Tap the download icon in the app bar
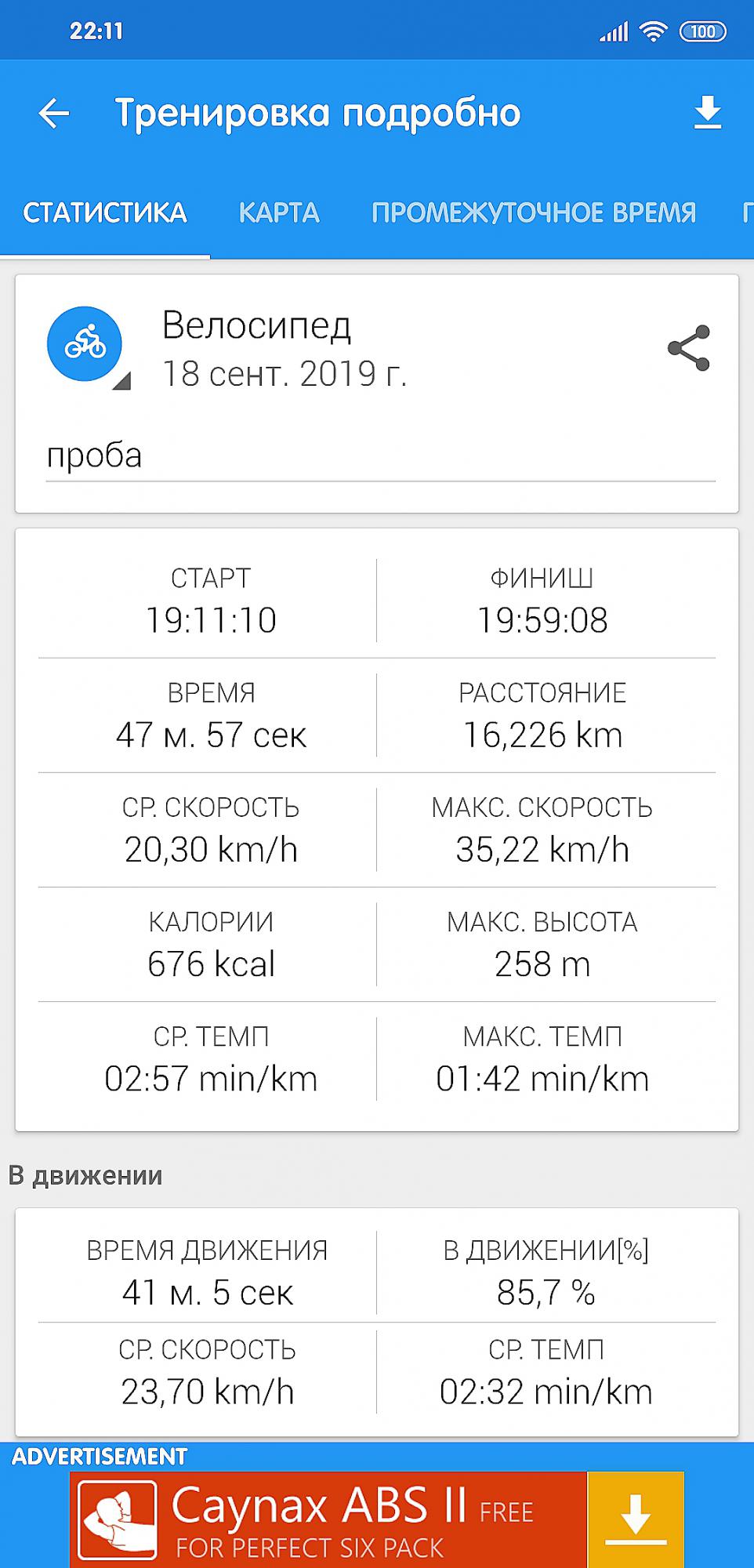Image resolution: width=754 pixels, height=1568 pixels. tap(707, 113)
